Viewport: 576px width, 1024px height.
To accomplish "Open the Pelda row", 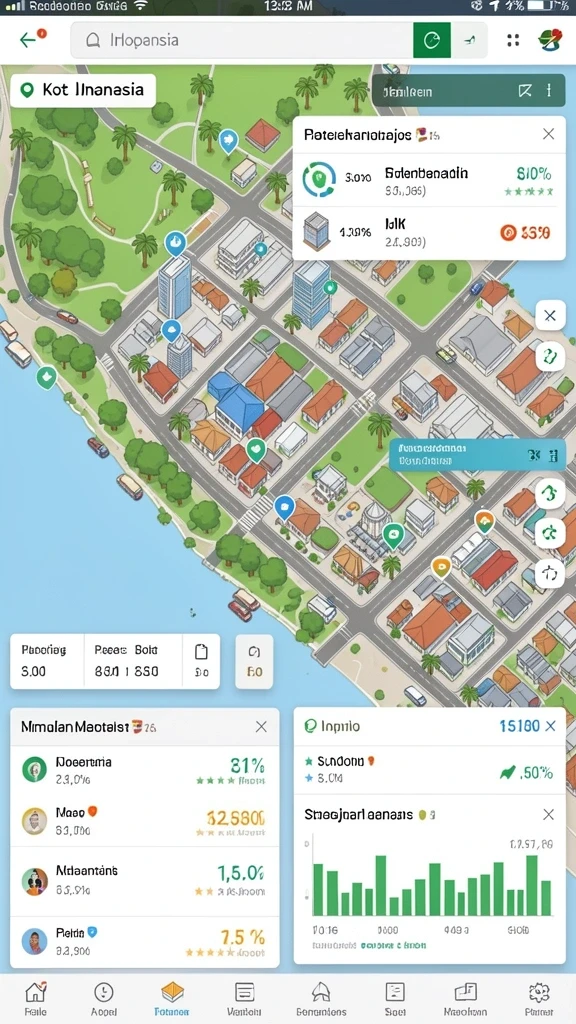I will point(145,941).
